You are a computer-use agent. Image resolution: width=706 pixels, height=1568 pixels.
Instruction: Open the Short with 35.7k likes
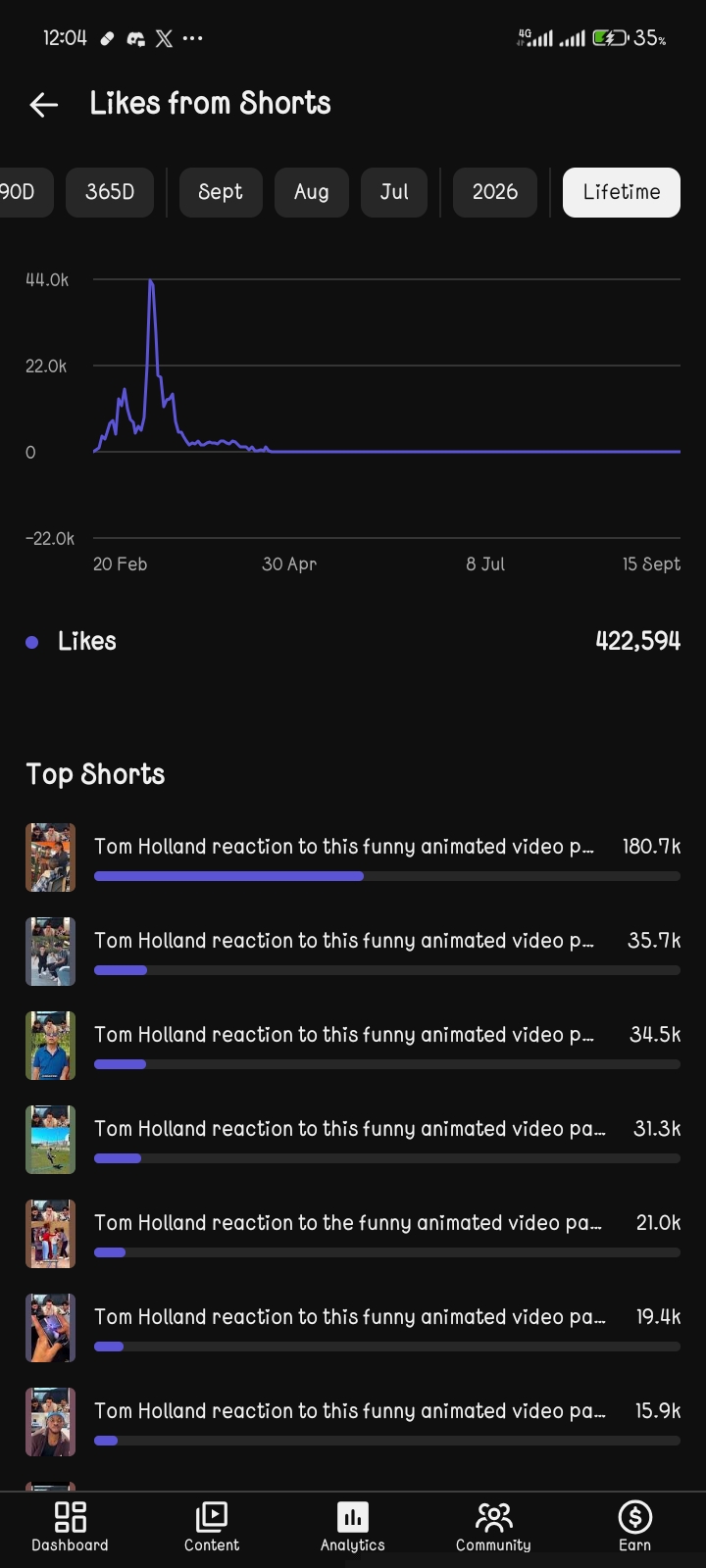click(x=353, y=952)
